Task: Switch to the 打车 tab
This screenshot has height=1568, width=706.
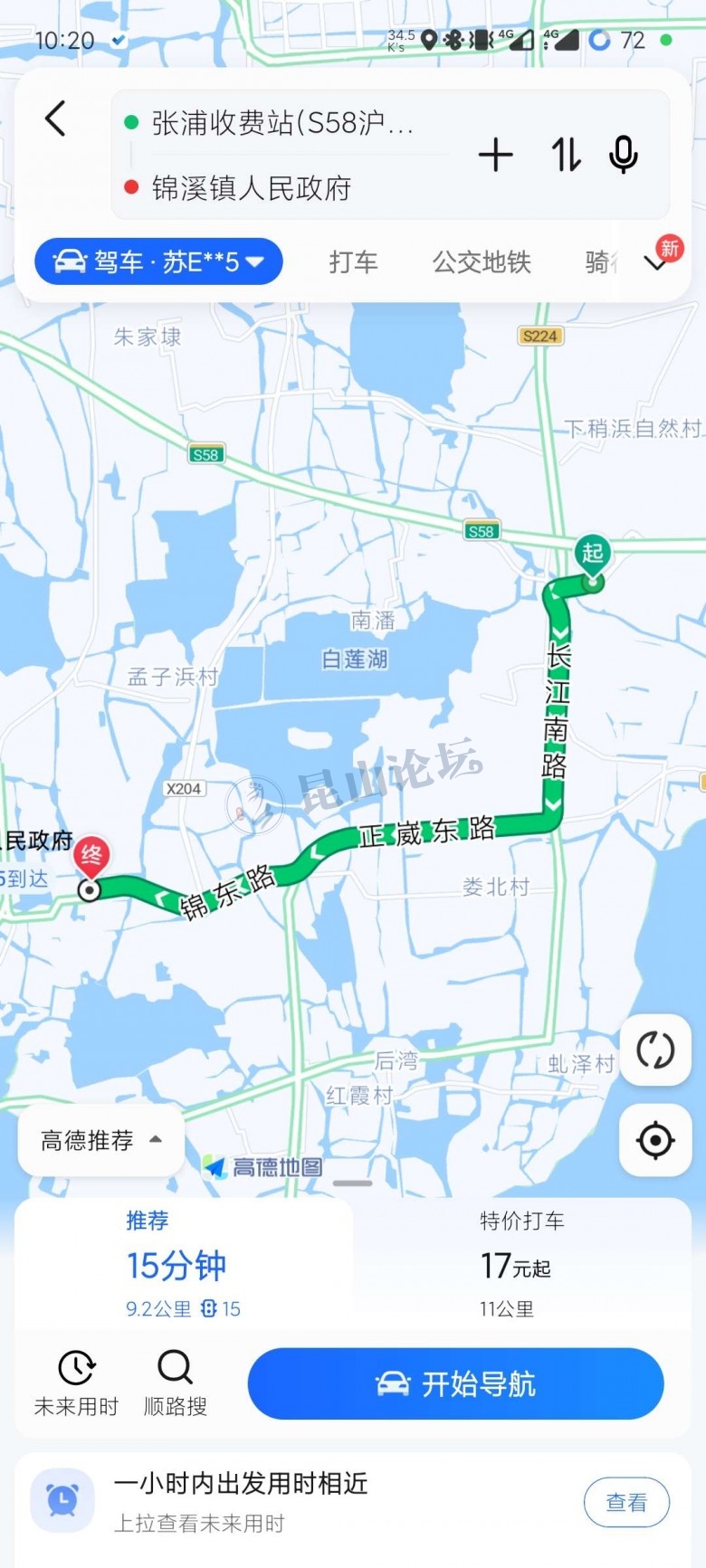Action: click(x=353, y=262)
